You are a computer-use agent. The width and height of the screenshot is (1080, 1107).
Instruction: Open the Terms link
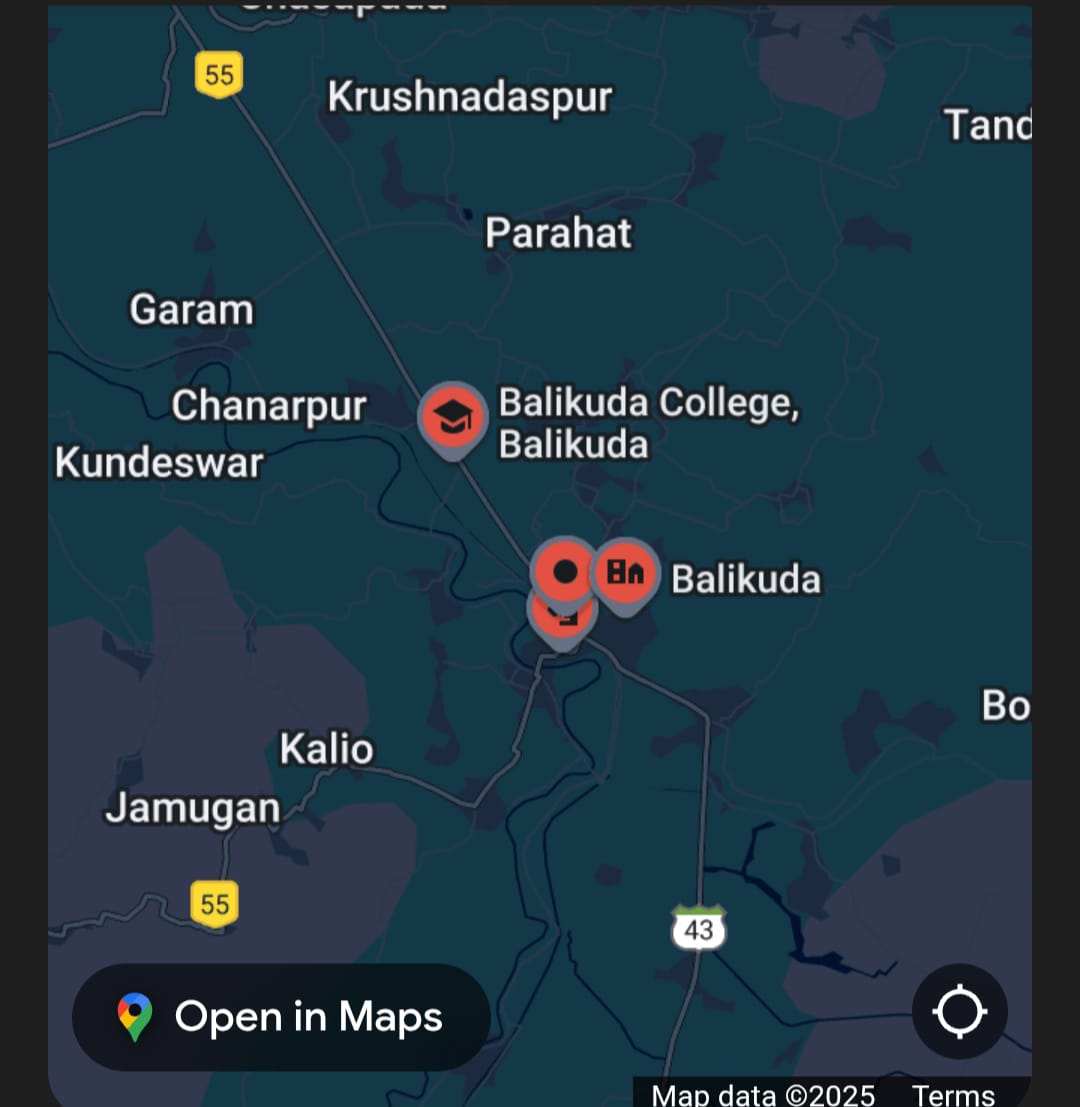click(x=953, y=1094)
